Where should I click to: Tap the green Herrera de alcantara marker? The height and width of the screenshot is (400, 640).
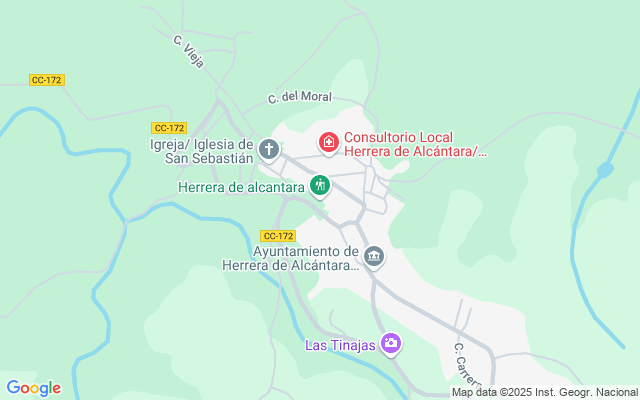click(x=319, y=185)
